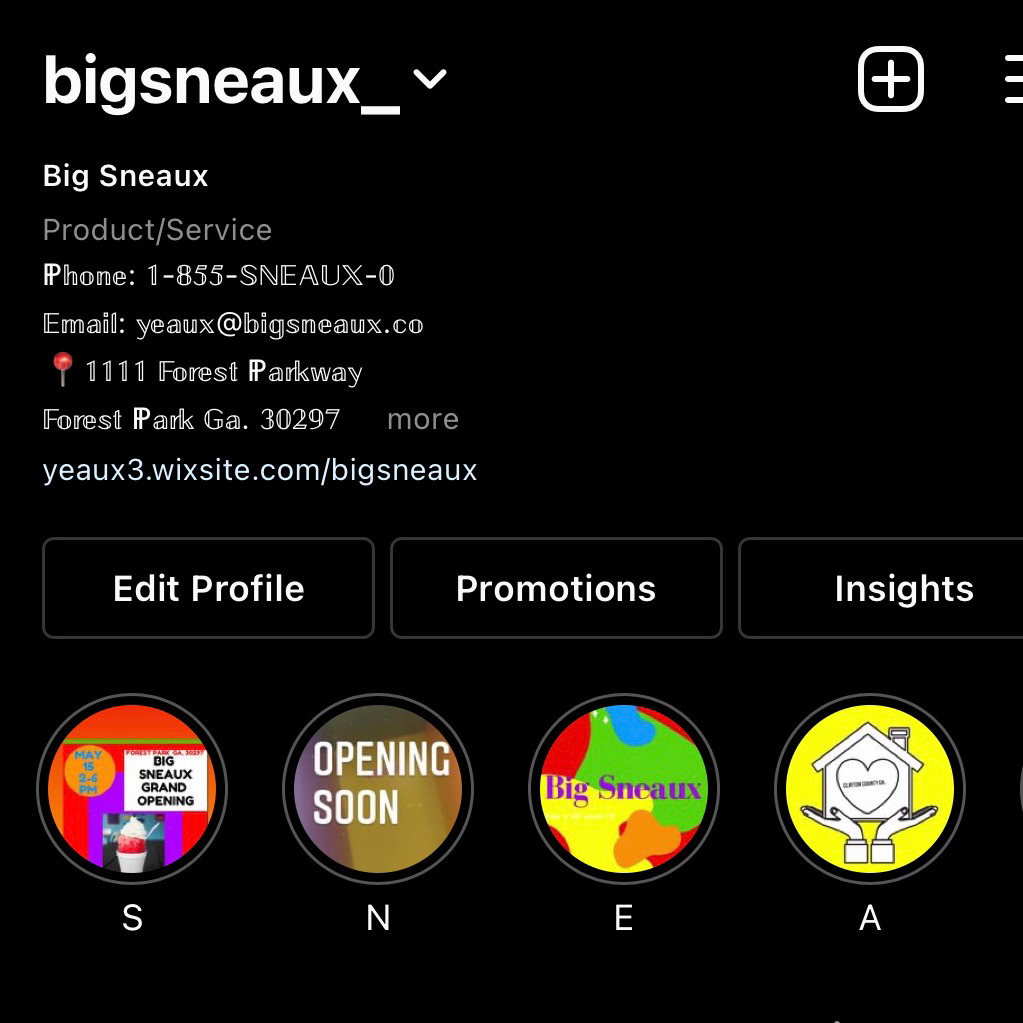1023x1023 pixels.
Task: Create a new post with the plus icon
Action: pyautogui.click(x=890, y=79)
